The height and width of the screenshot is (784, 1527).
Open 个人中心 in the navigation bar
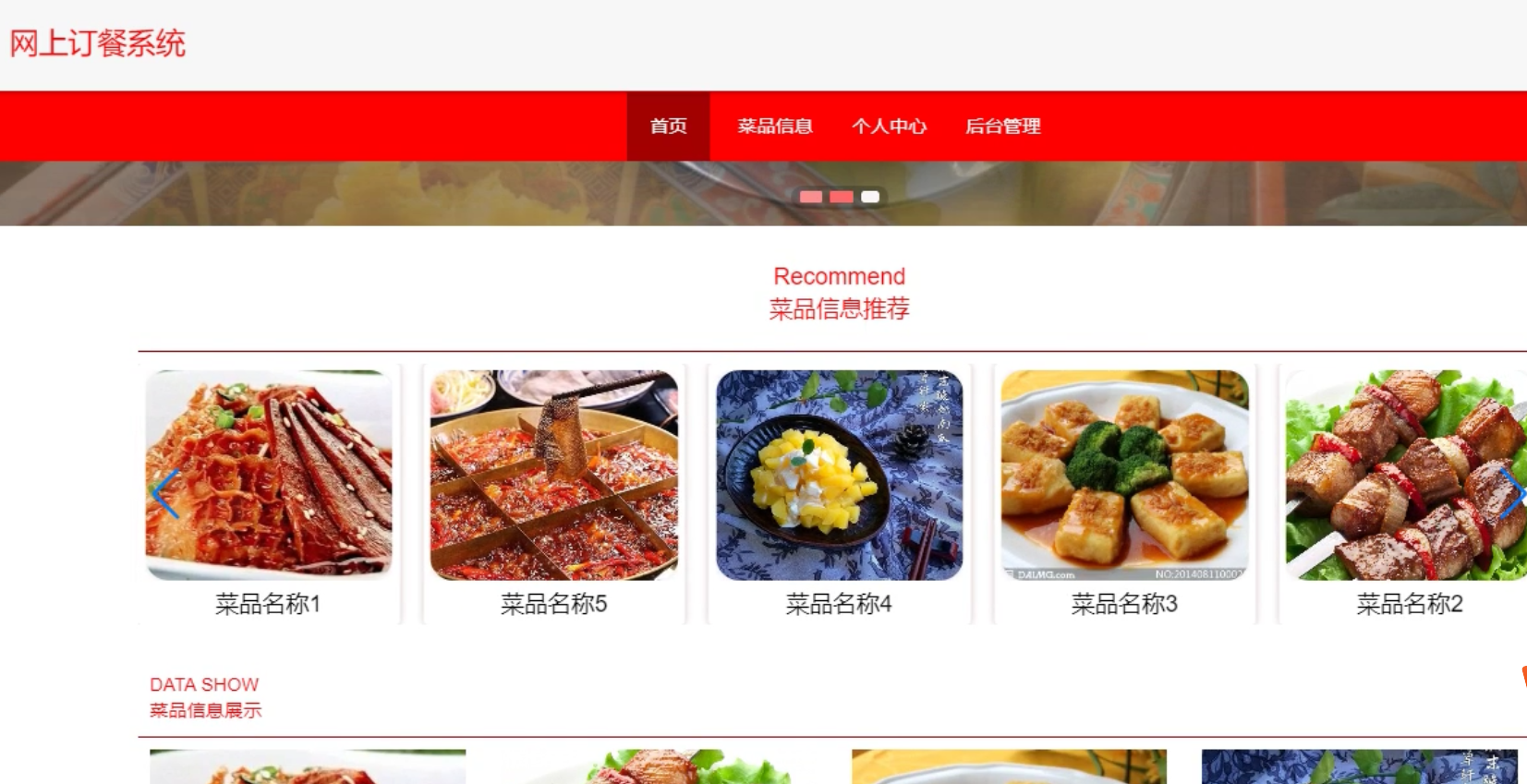[x=889, y=127]
